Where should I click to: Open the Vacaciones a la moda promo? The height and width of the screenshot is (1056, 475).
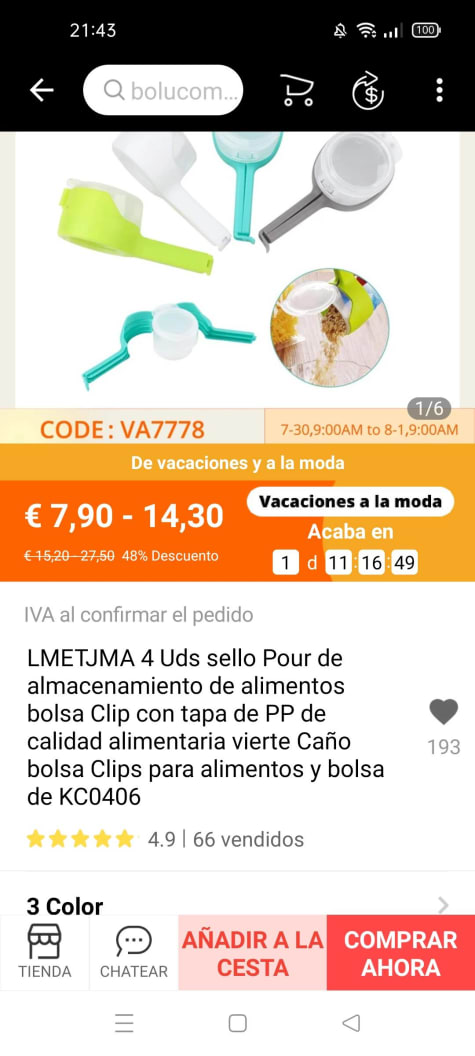[350, 502]
